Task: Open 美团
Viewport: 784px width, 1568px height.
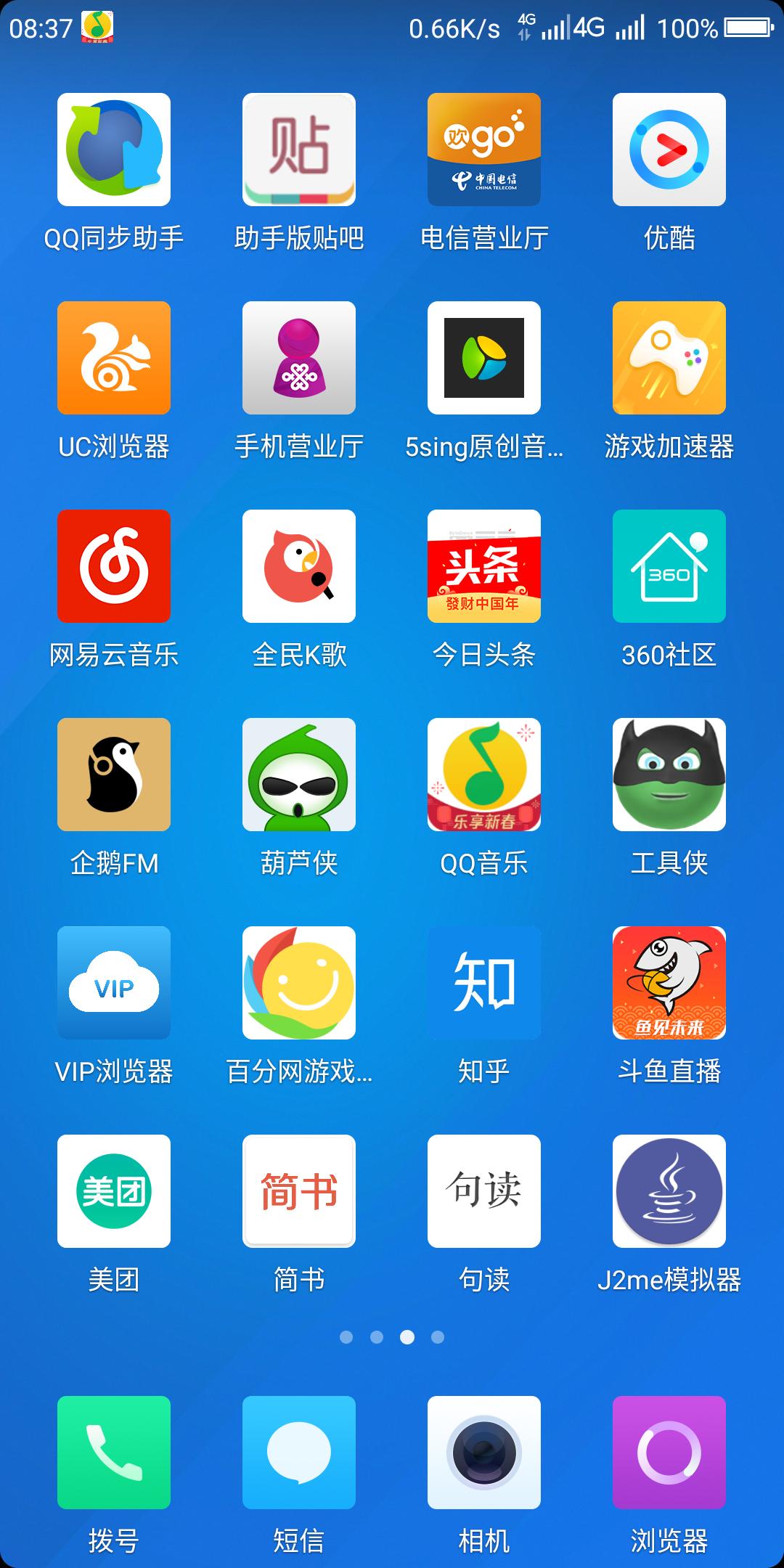Action: (x=113, y=1192)
